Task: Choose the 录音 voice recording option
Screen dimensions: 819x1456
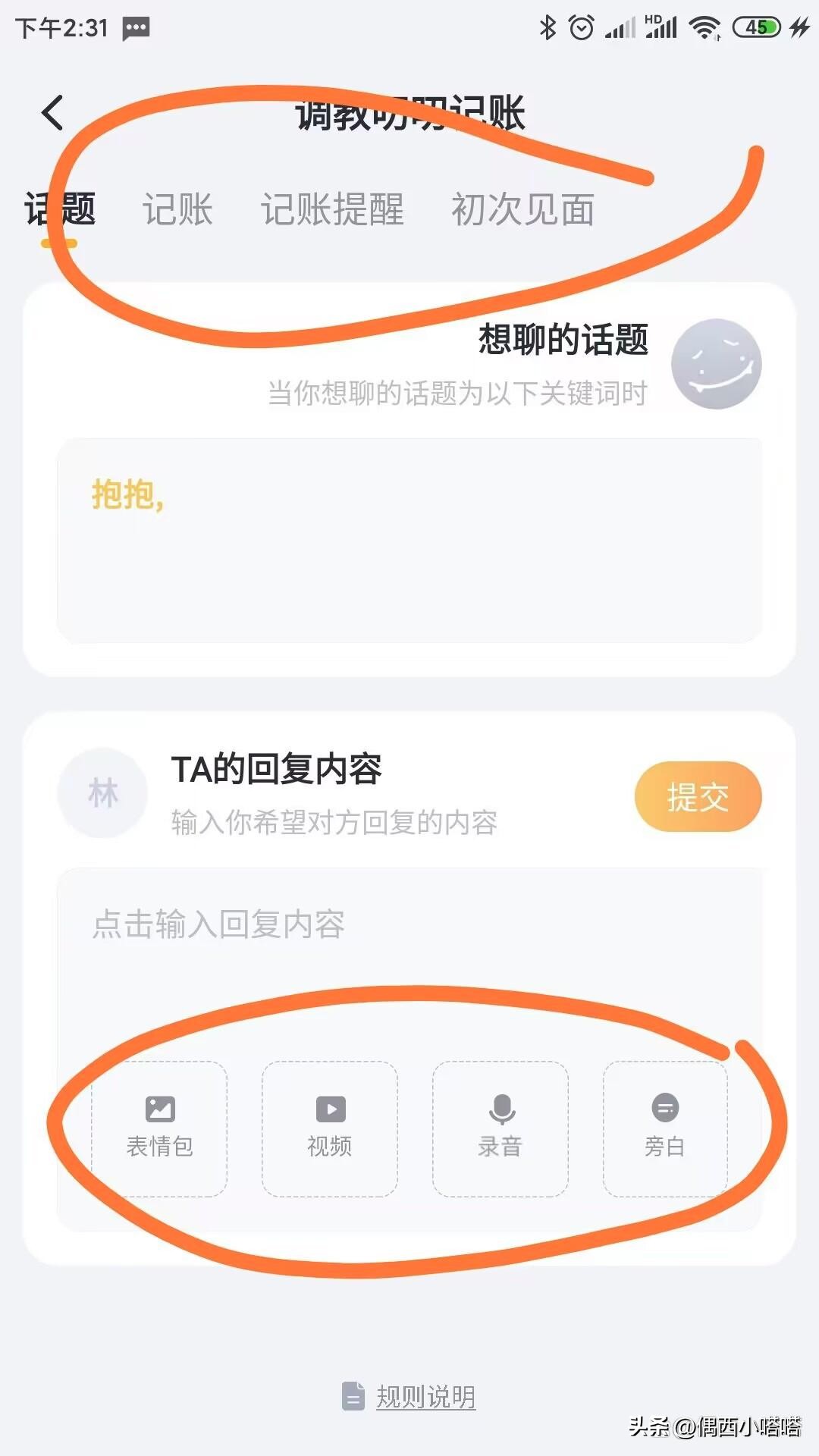Action: click(499, 1130)
